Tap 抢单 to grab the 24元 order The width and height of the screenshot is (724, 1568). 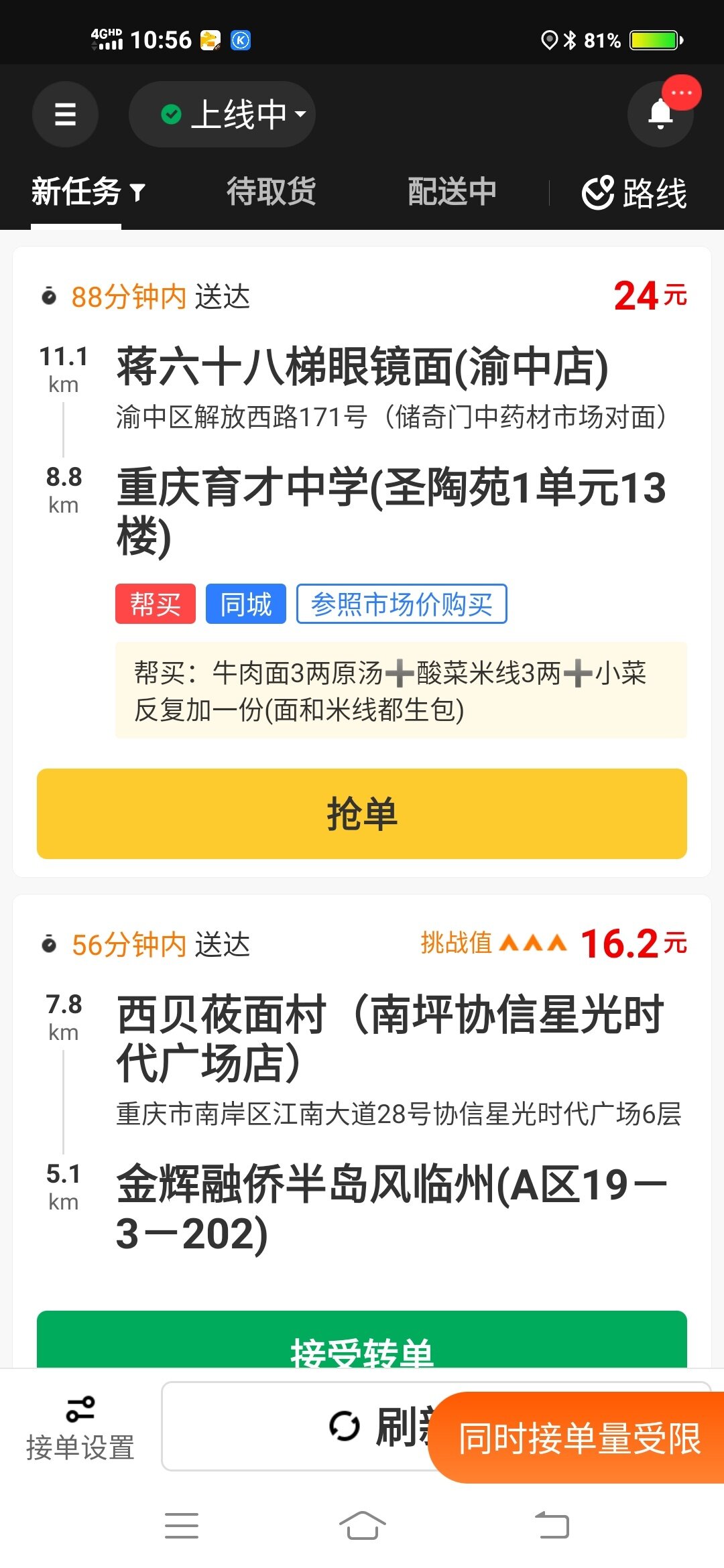pos(362,813)
